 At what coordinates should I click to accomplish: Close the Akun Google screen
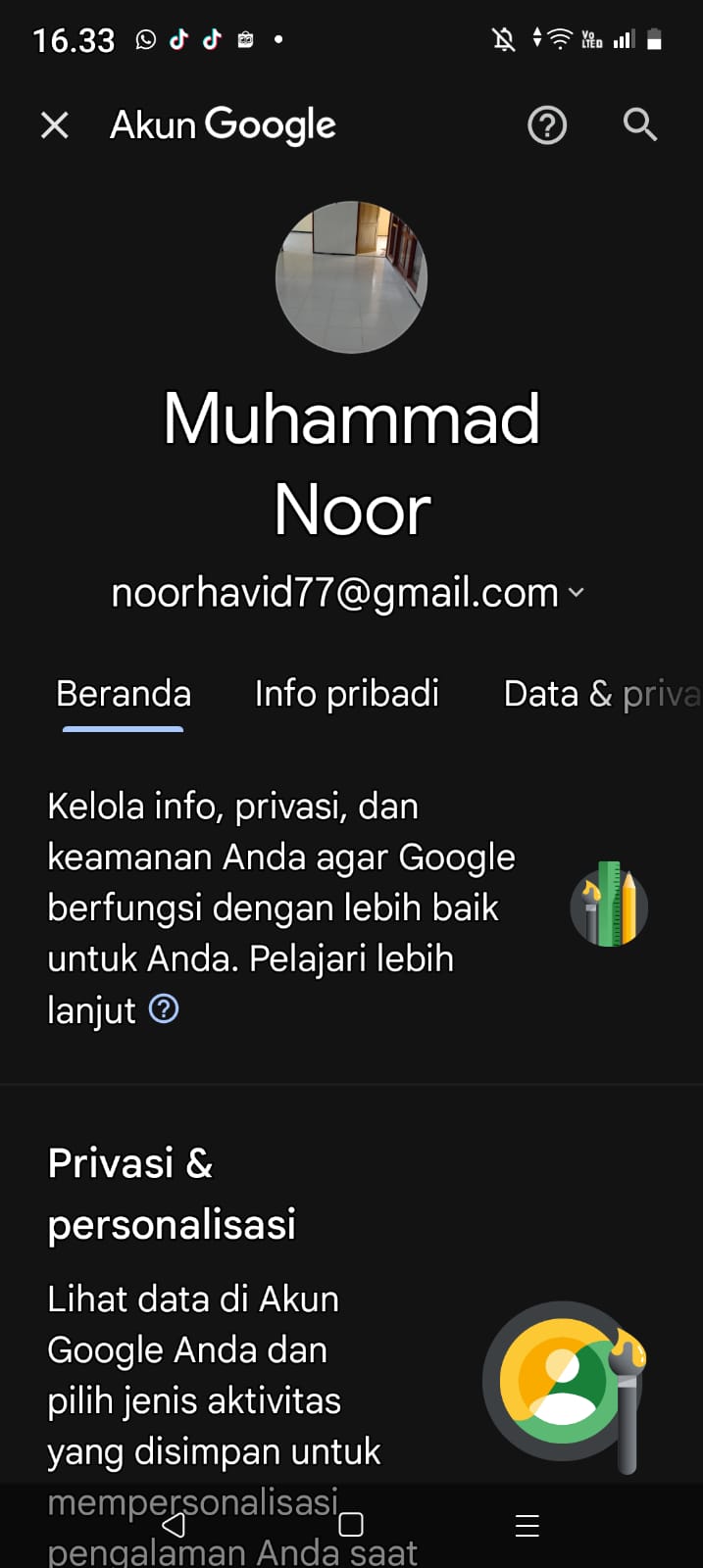click(55, 125)
